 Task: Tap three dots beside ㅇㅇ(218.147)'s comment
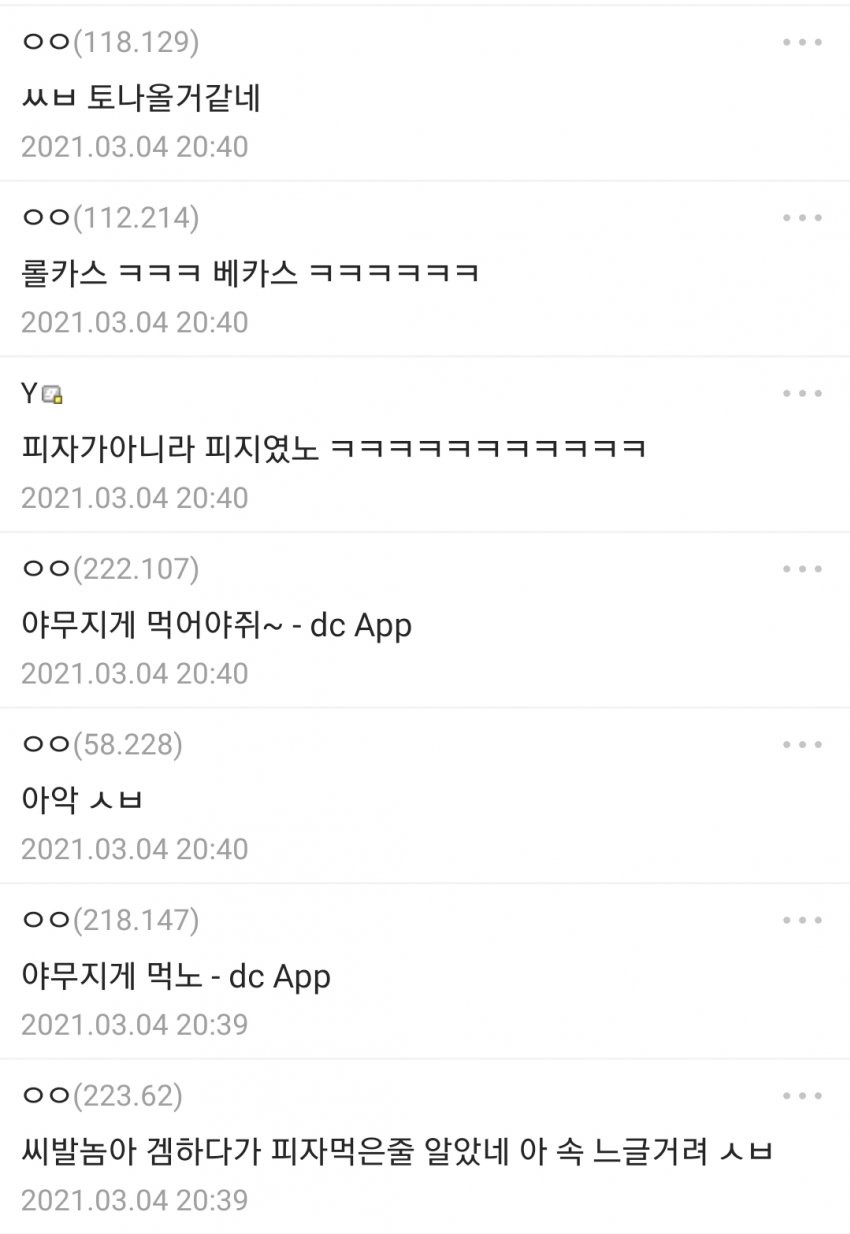click(802, 920)
